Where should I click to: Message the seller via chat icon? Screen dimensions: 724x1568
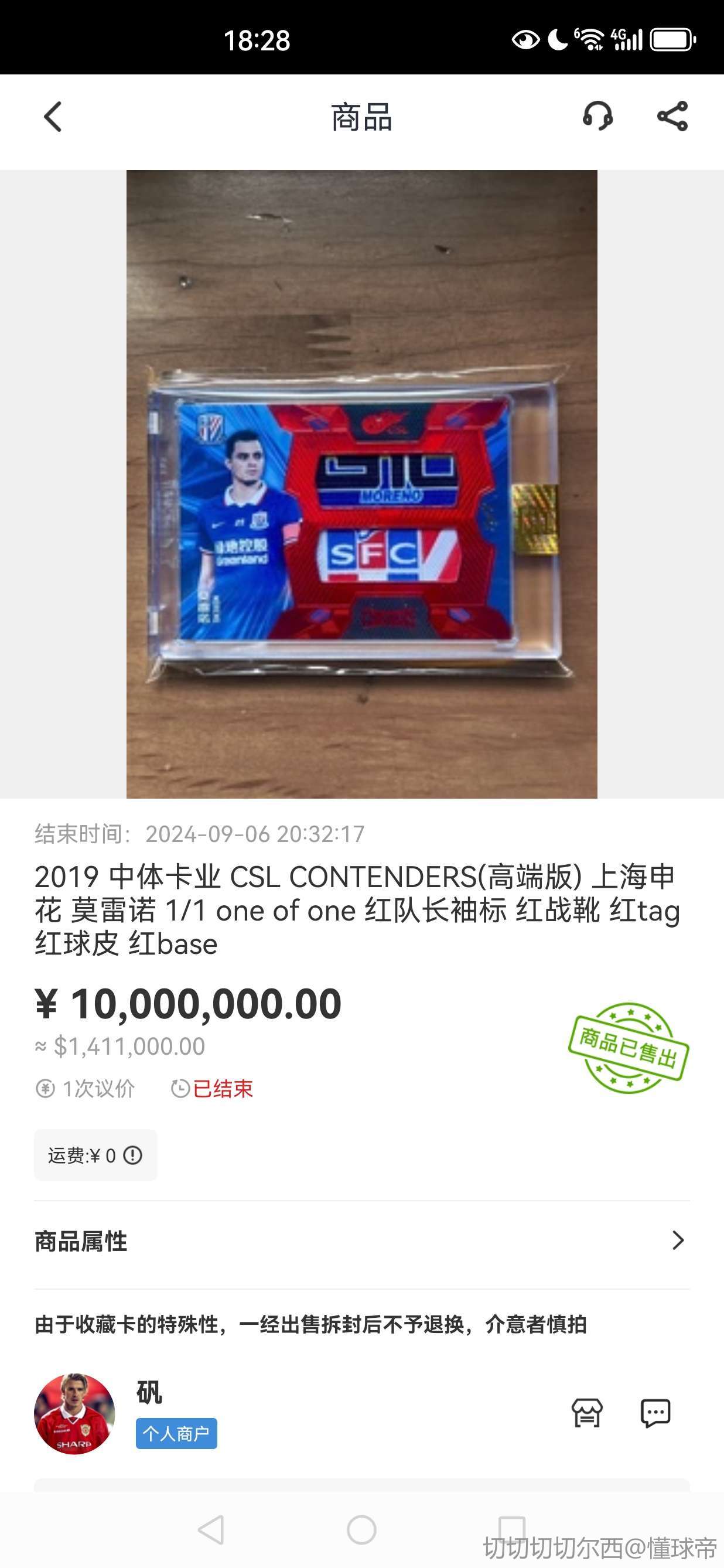click(x=655, y=1413)
